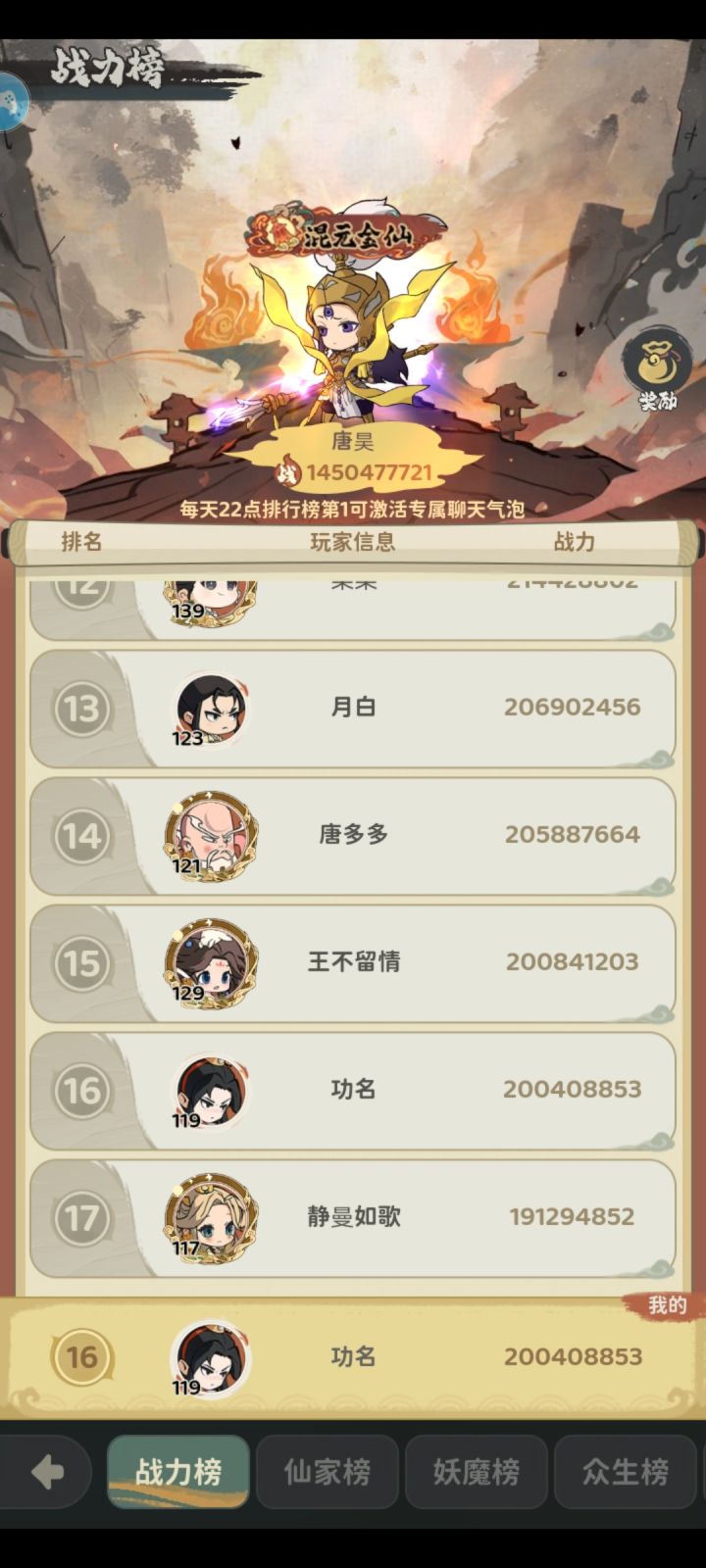Select the 战力榜 tab
This screenshot has width=706, height=1568.
[x=177, y=1472]
